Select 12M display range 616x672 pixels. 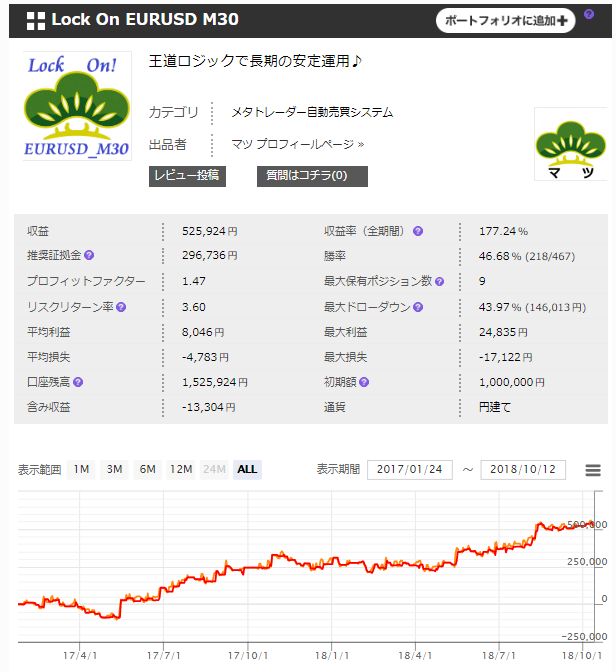point(181,469)
